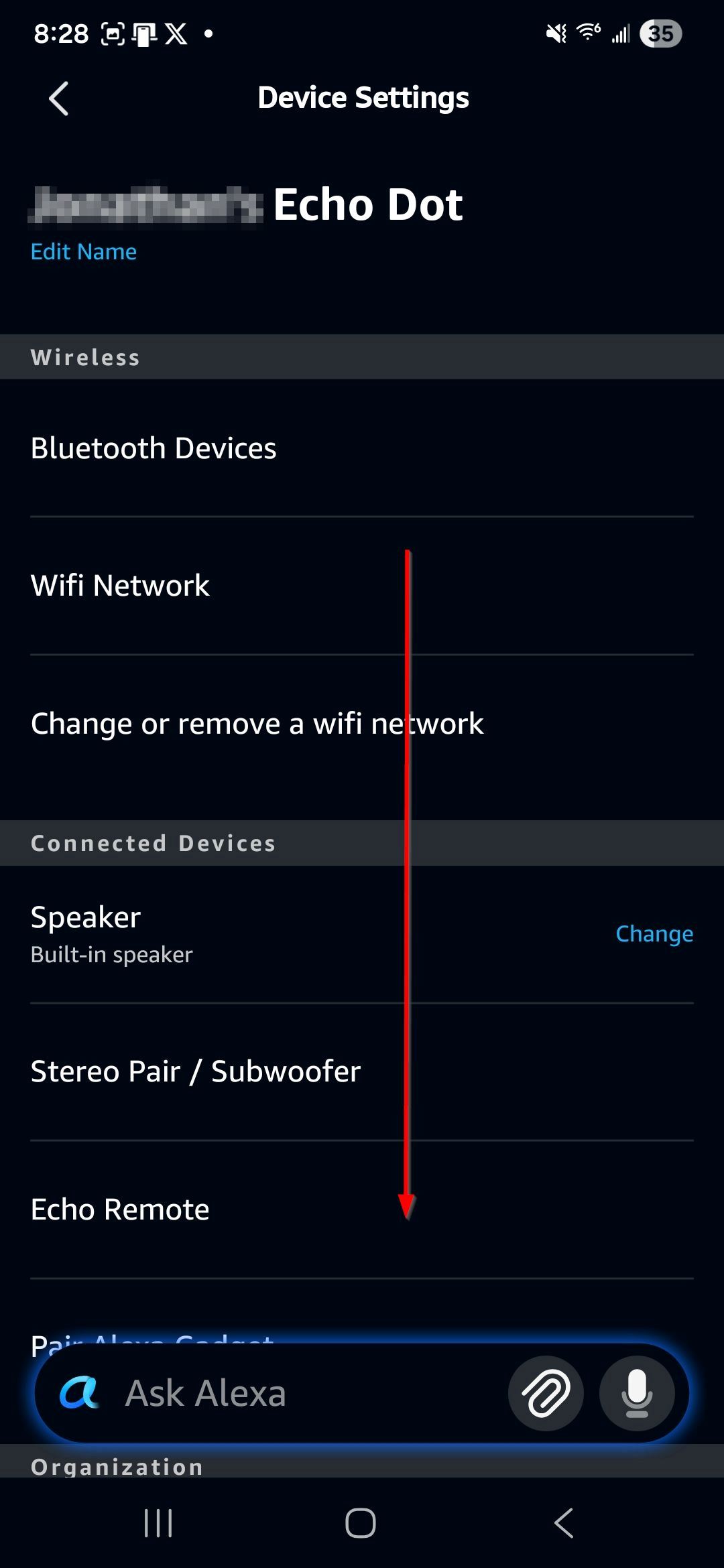Open recent apps from navigation bar
Image resolution: width=724 pixels, height=1568 pixels.
[x=158, y=1523]
